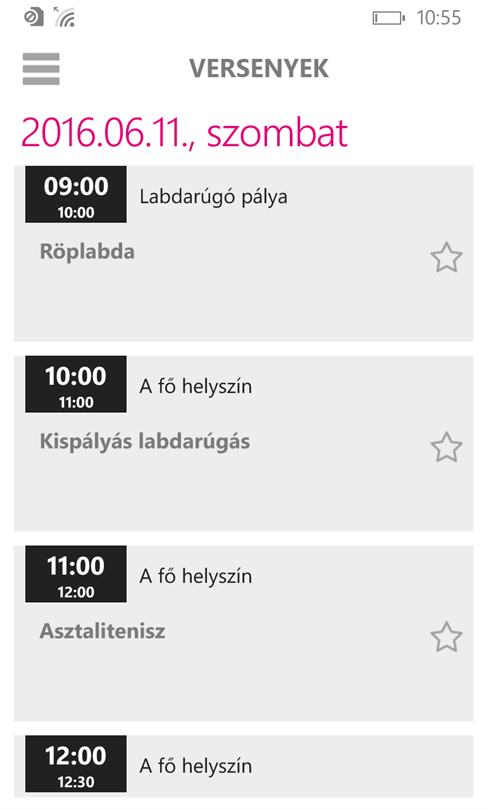Mark Asztalitenisz as favorite
Image resolution: width=486 pixels, height=810 pixels.
446,636
